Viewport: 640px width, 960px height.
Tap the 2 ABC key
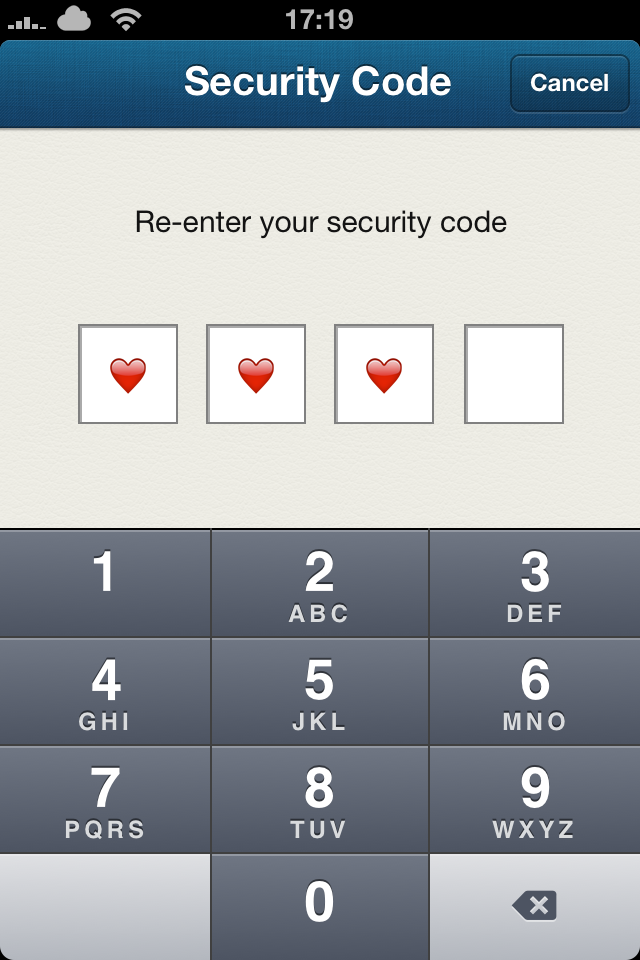(x=319, y=583)
